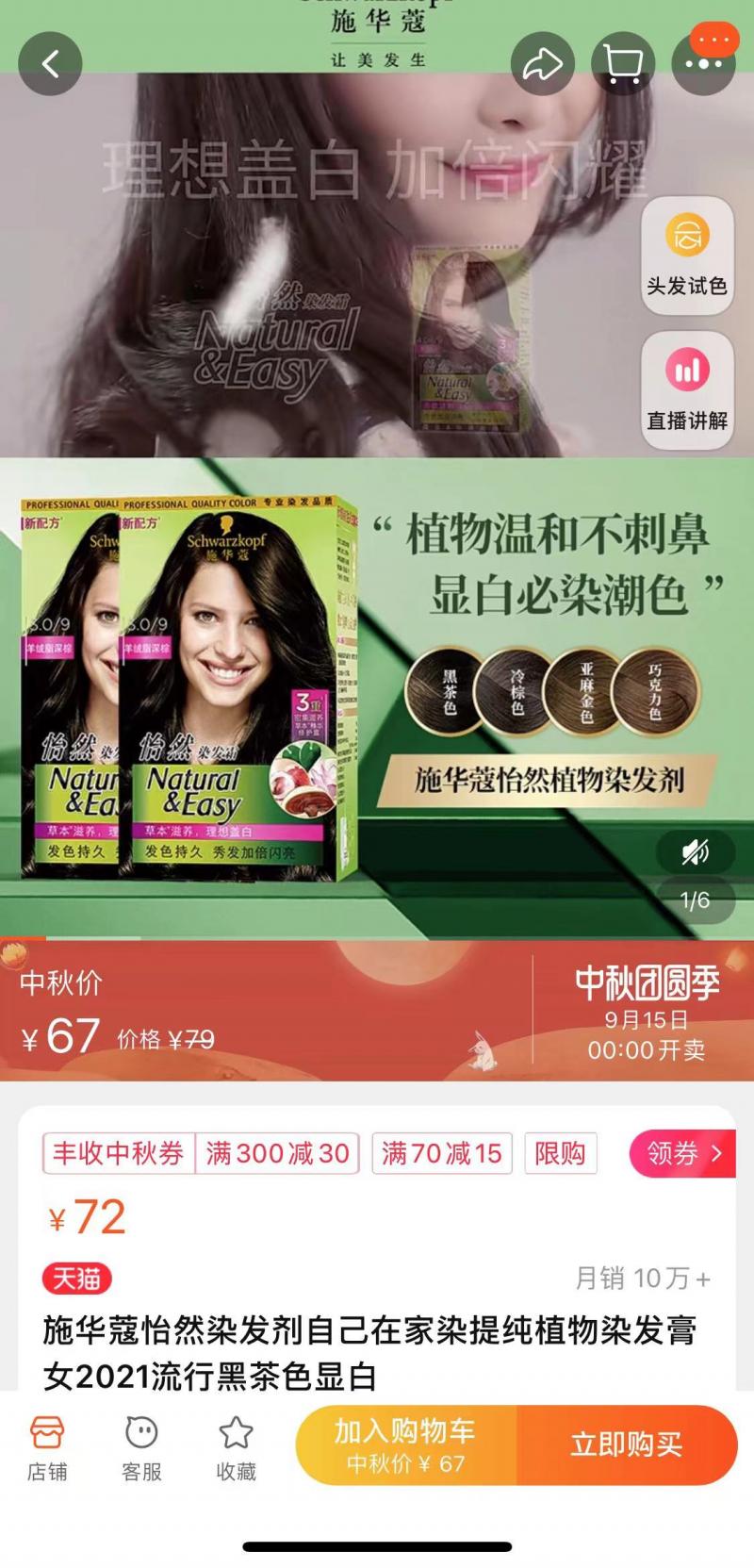Select the 满70减15 coupon
Screen dimensions: 754x1568
tap(442, 1153)
